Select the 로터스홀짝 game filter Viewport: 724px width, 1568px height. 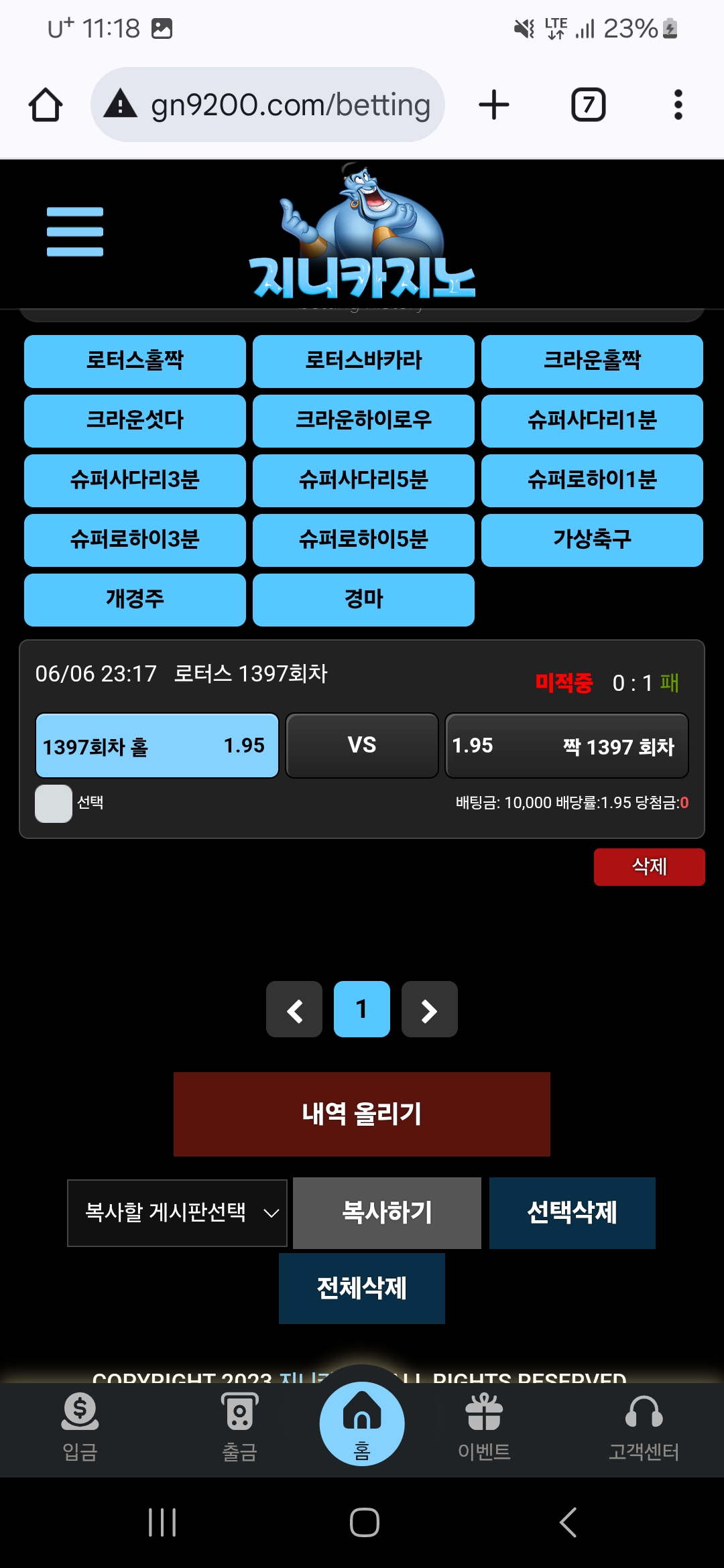pos(135,361)
